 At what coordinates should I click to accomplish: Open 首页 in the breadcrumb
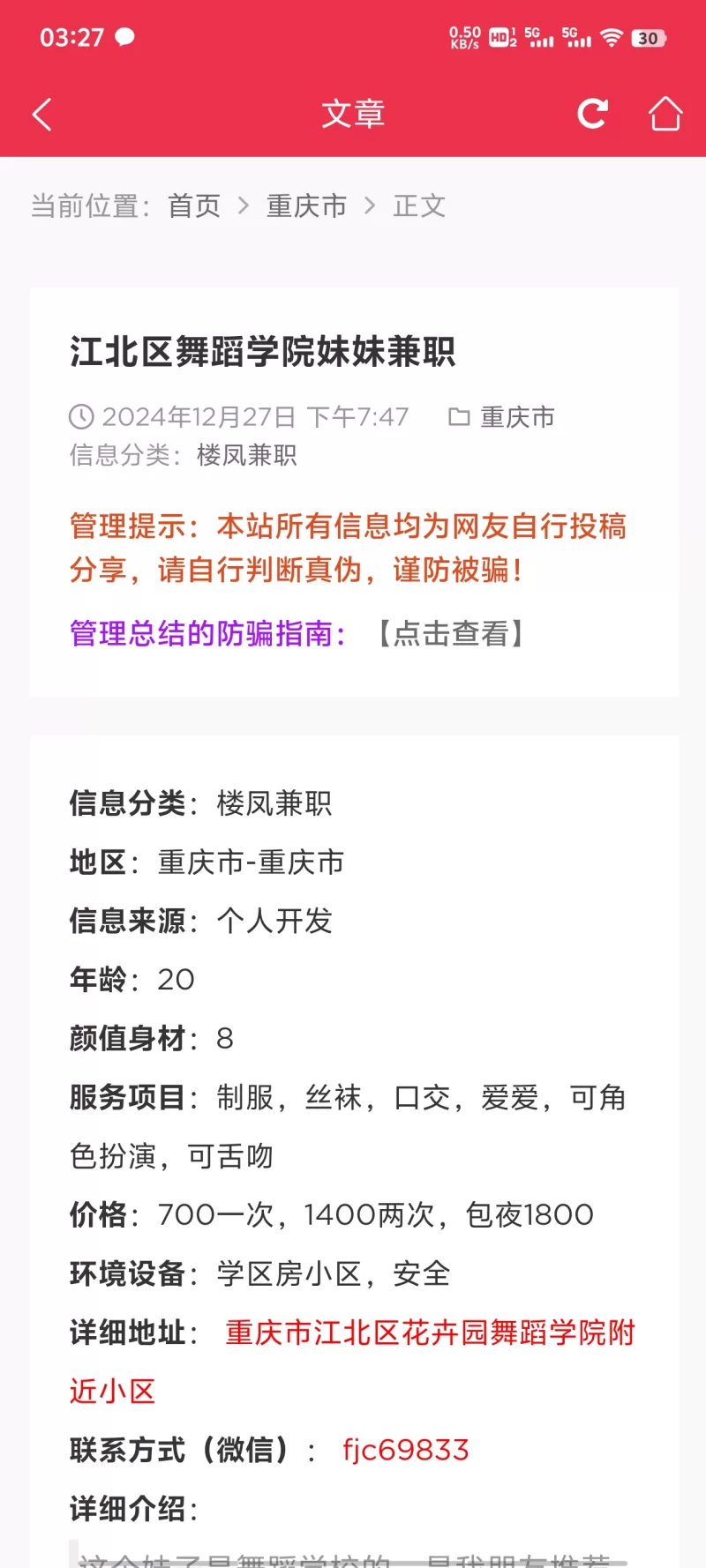click(194, 206)
